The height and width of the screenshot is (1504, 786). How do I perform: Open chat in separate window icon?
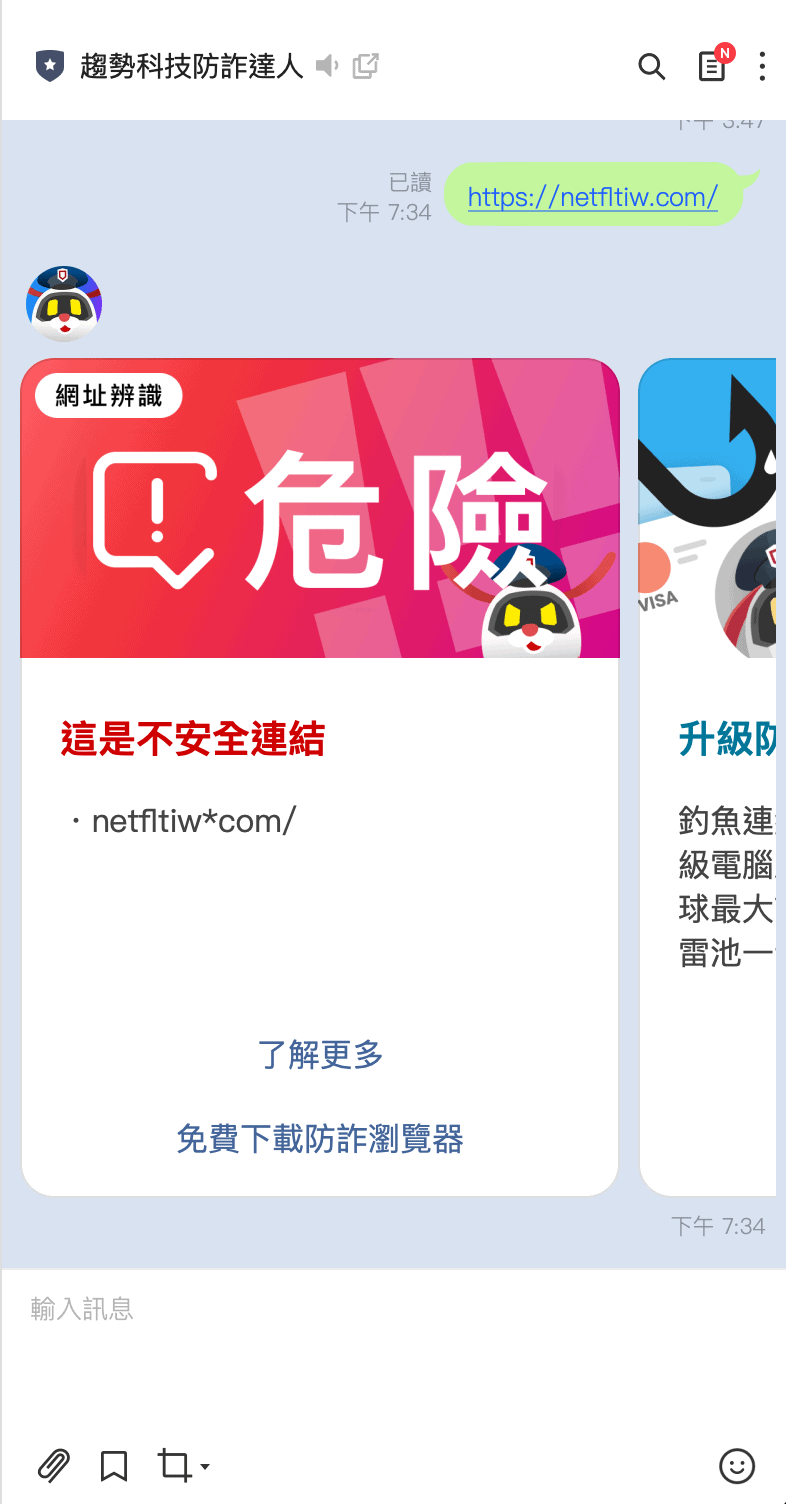366,67
